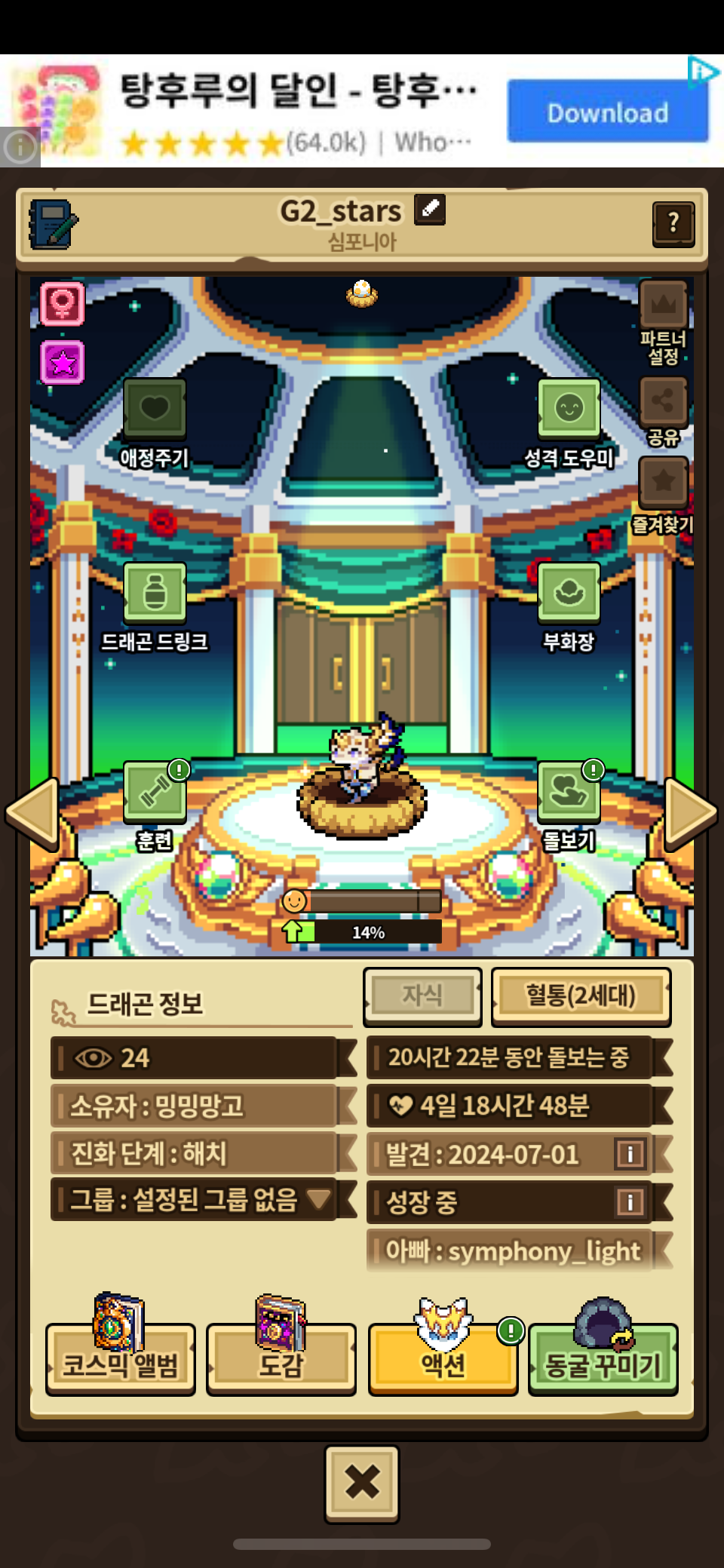Edit the dragon name G2_stars
The height and width of the screenshot is (1568, 724).
coord(430,209)
